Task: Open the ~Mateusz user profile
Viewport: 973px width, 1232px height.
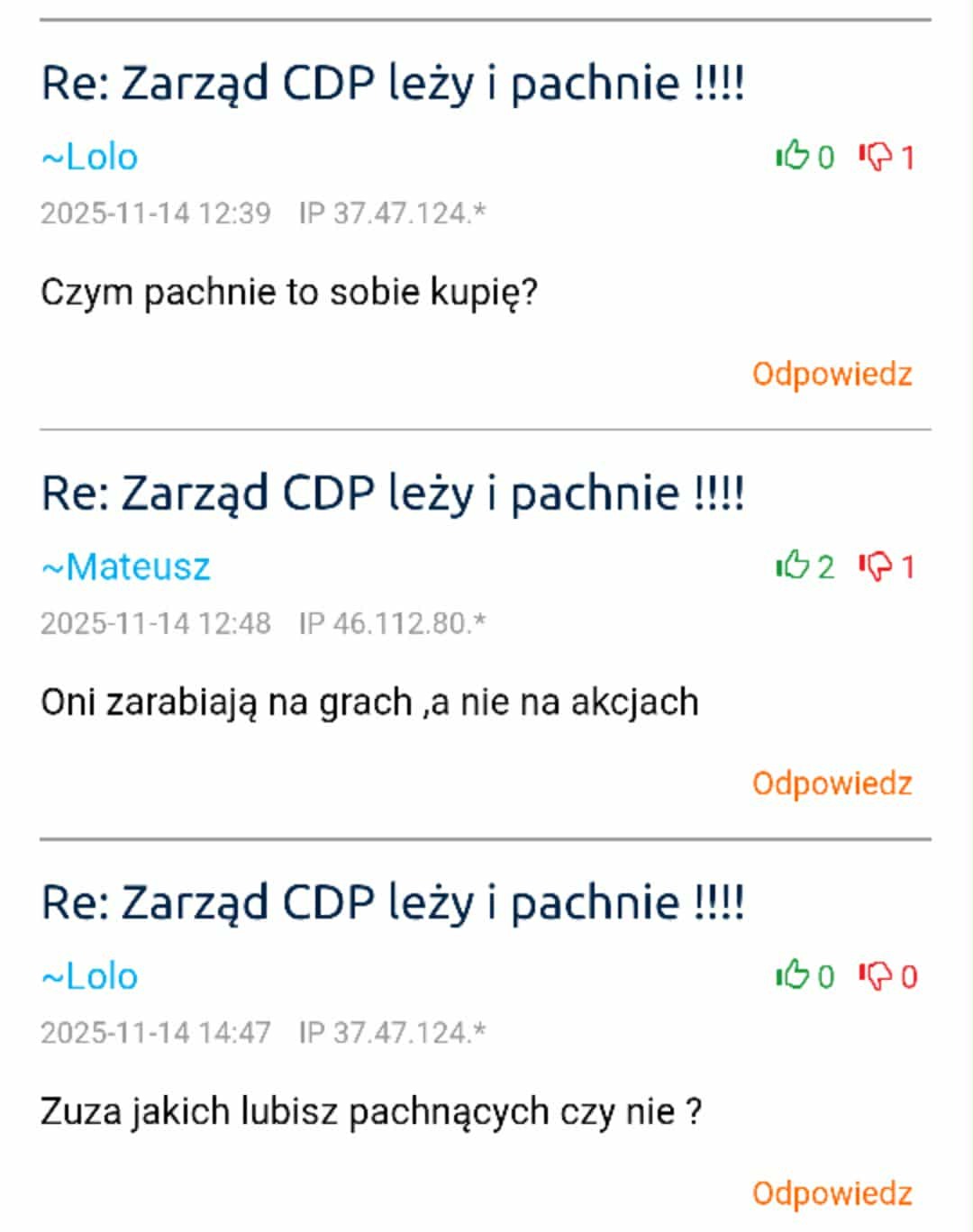Action: tap(125, 566)
